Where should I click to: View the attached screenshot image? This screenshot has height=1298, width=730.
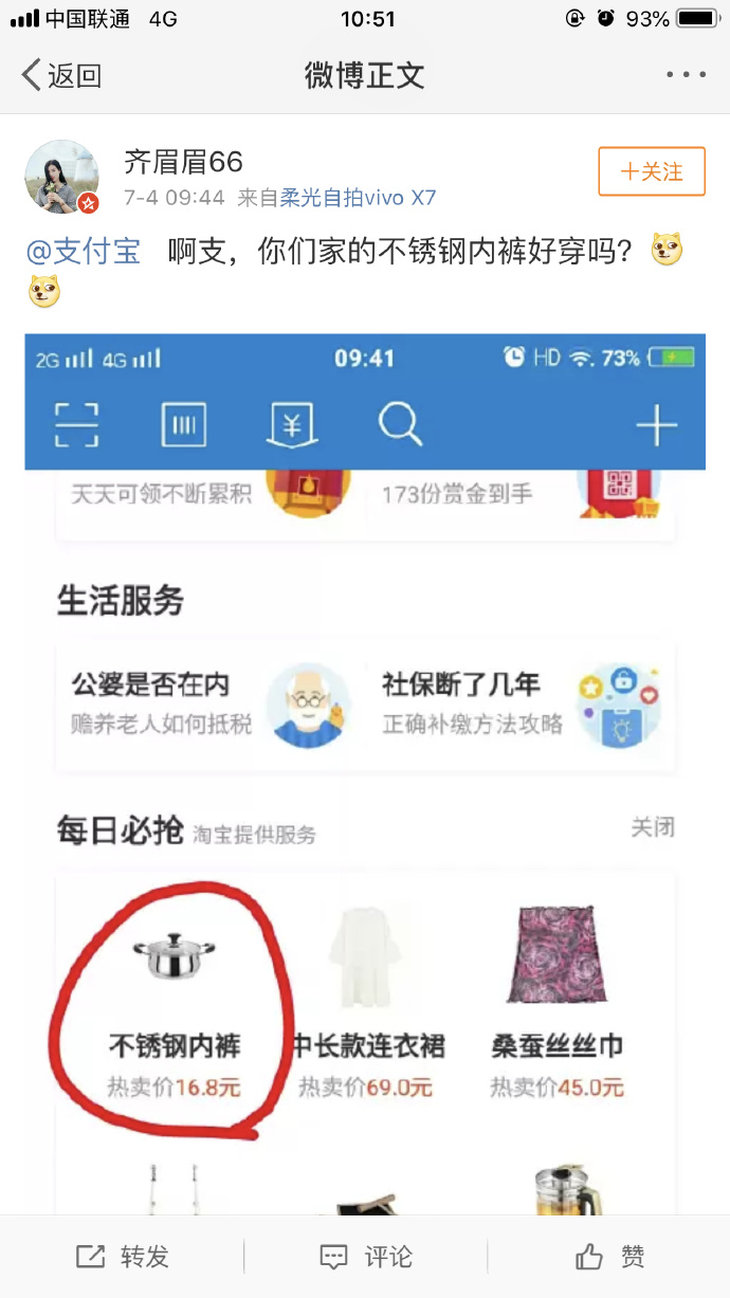(x=365, y=770)
